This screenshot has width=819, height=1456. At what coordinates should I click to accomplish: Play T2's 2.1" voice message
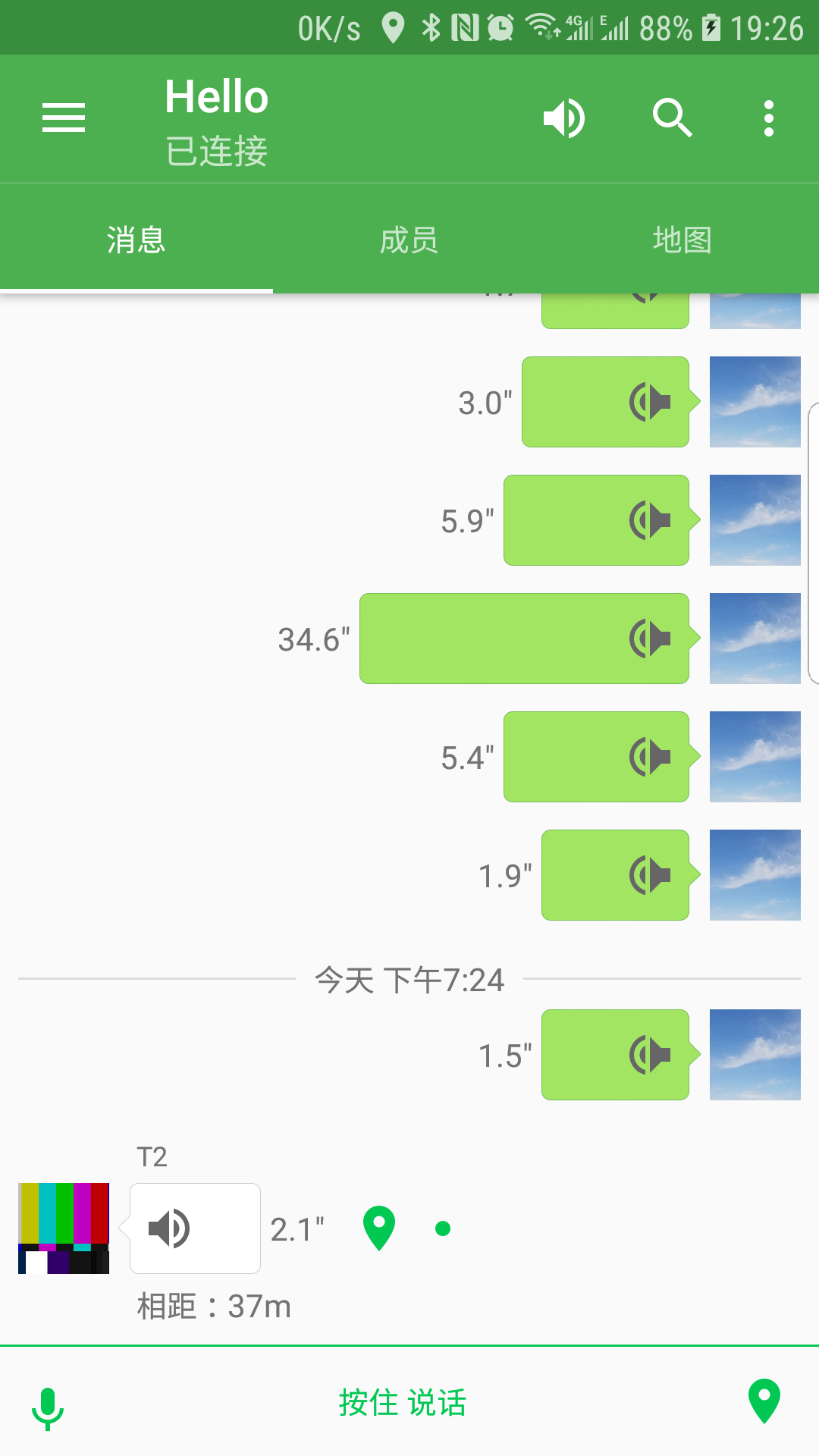tap(194, 1226)
